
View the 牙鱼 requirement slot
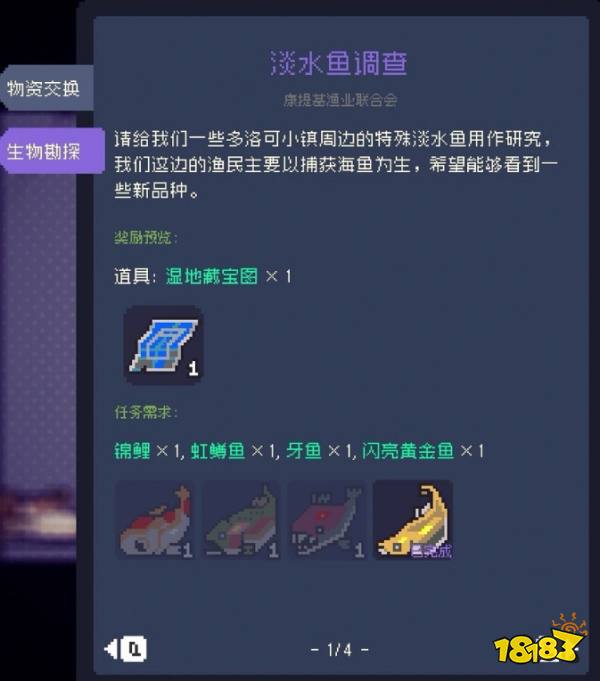coord(327,519)
